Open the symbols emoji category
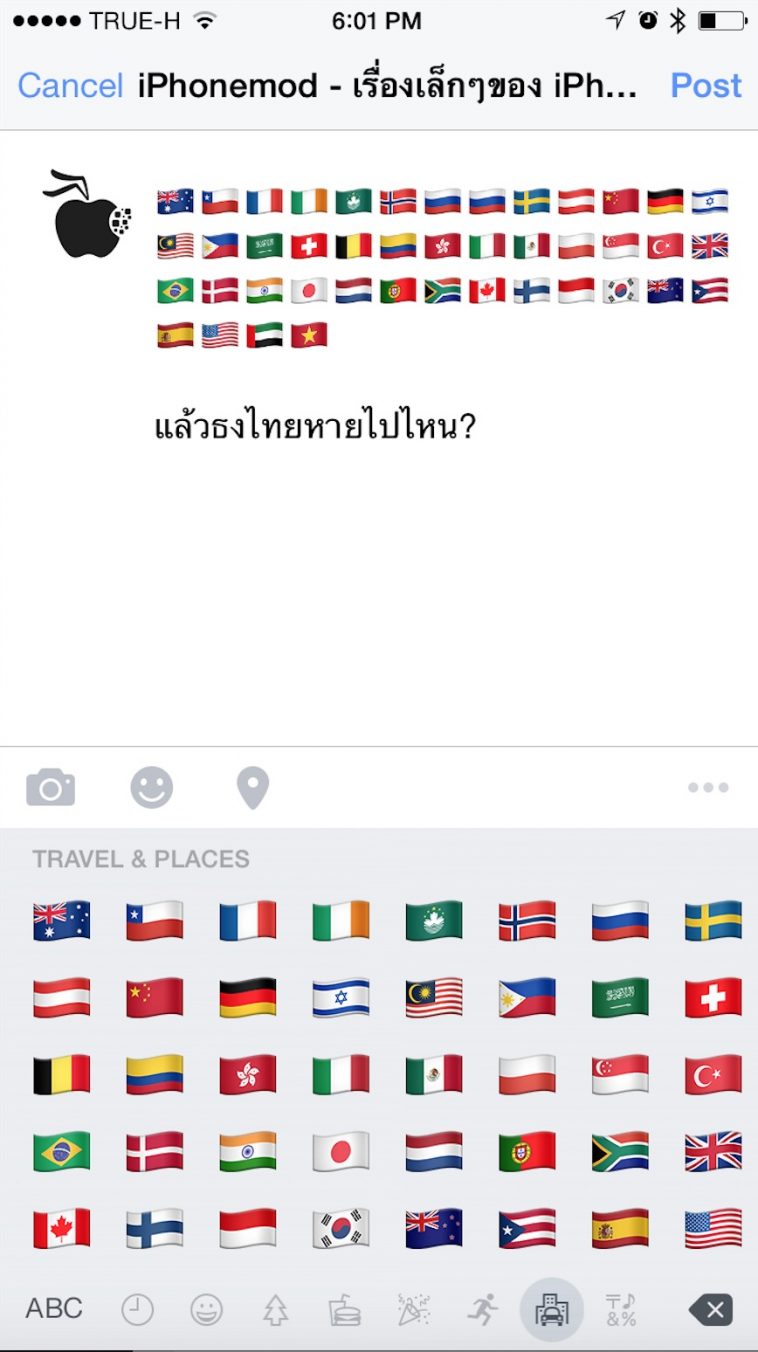Image resolution: width=758 pixels, height=1352 pixels. pyautogui.click(x=620, y=1309)
